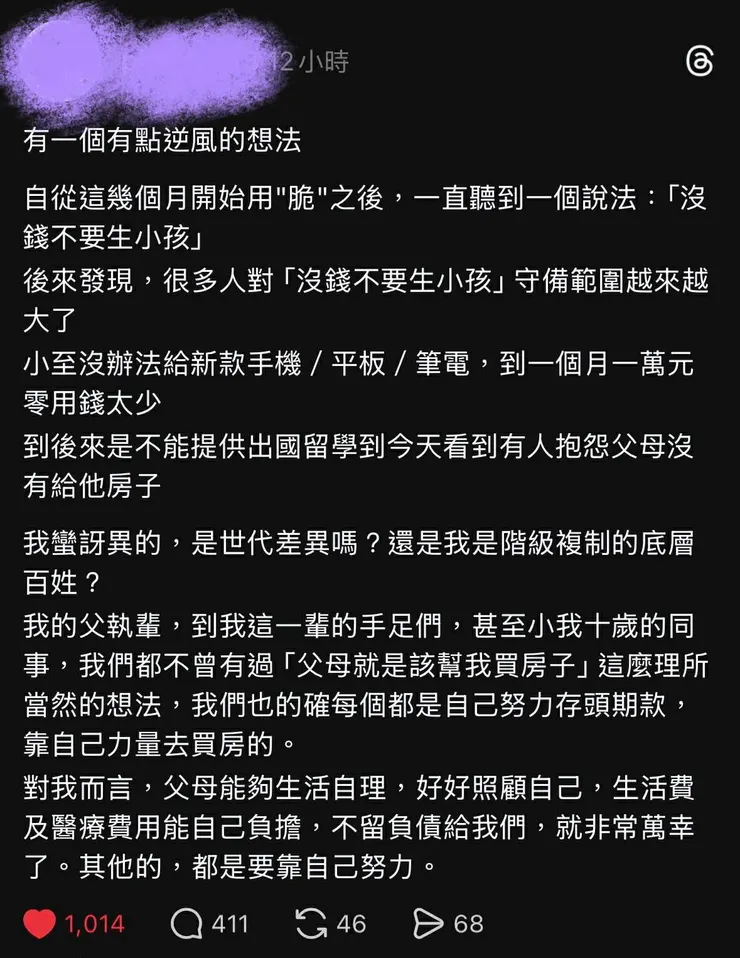Repost this thread with 46 reposts
This screenshot has height=958, width=740.
(311, 923)
